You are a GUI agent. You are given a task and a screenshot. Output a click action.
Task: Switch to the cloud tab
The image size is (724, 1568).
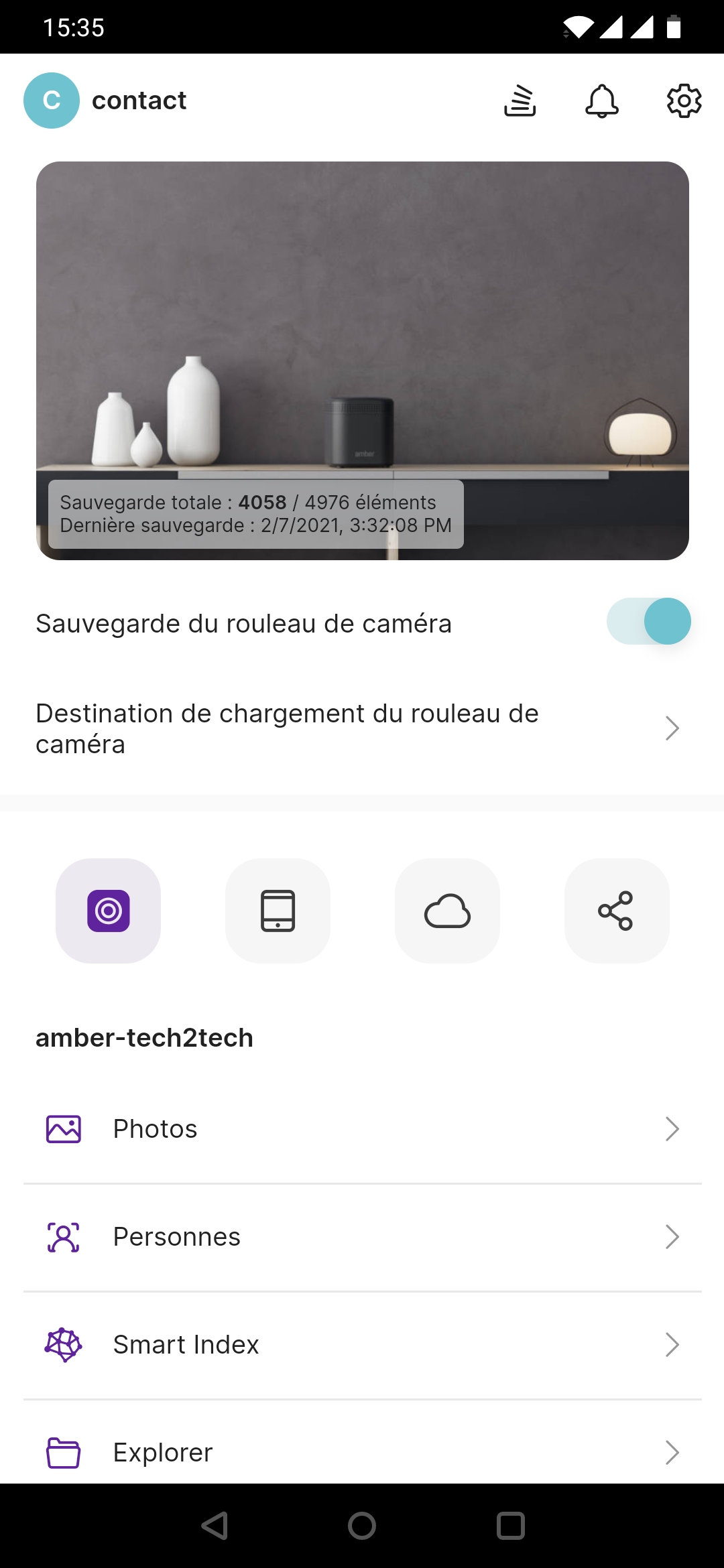pos(447,911)
